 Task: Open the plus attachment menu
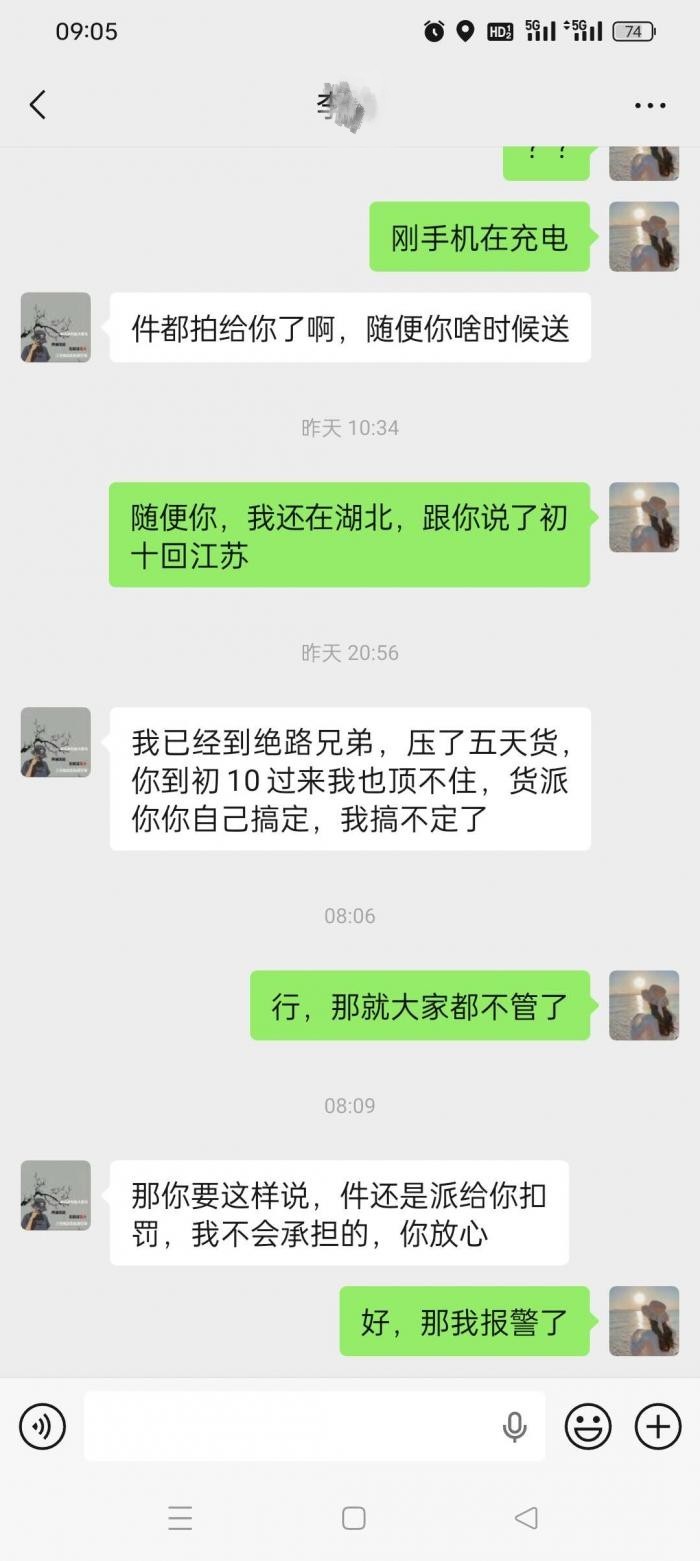click(658, 1425)
